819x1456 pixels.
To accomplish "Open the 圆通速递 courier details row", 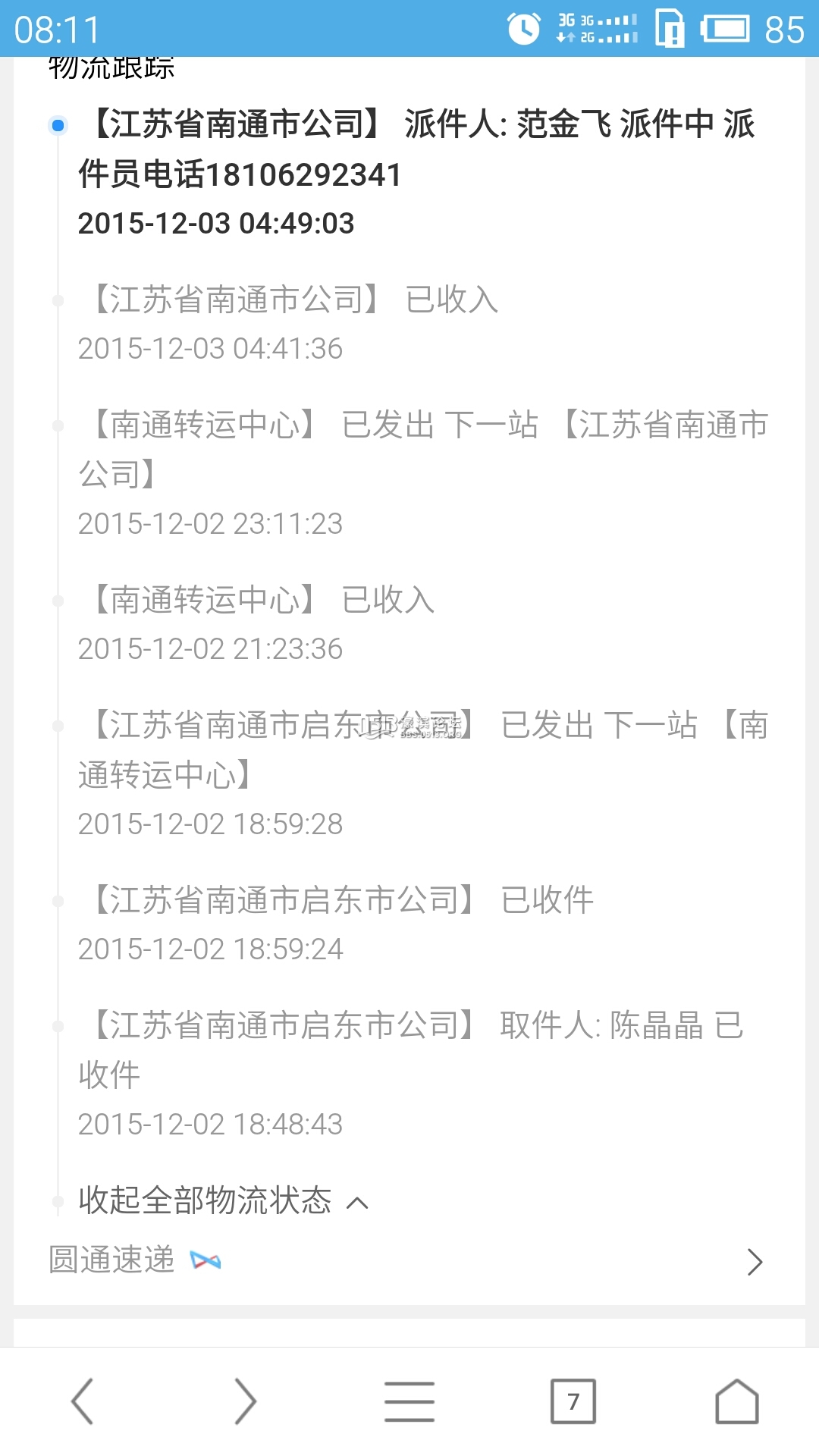I will (408, 1261).
